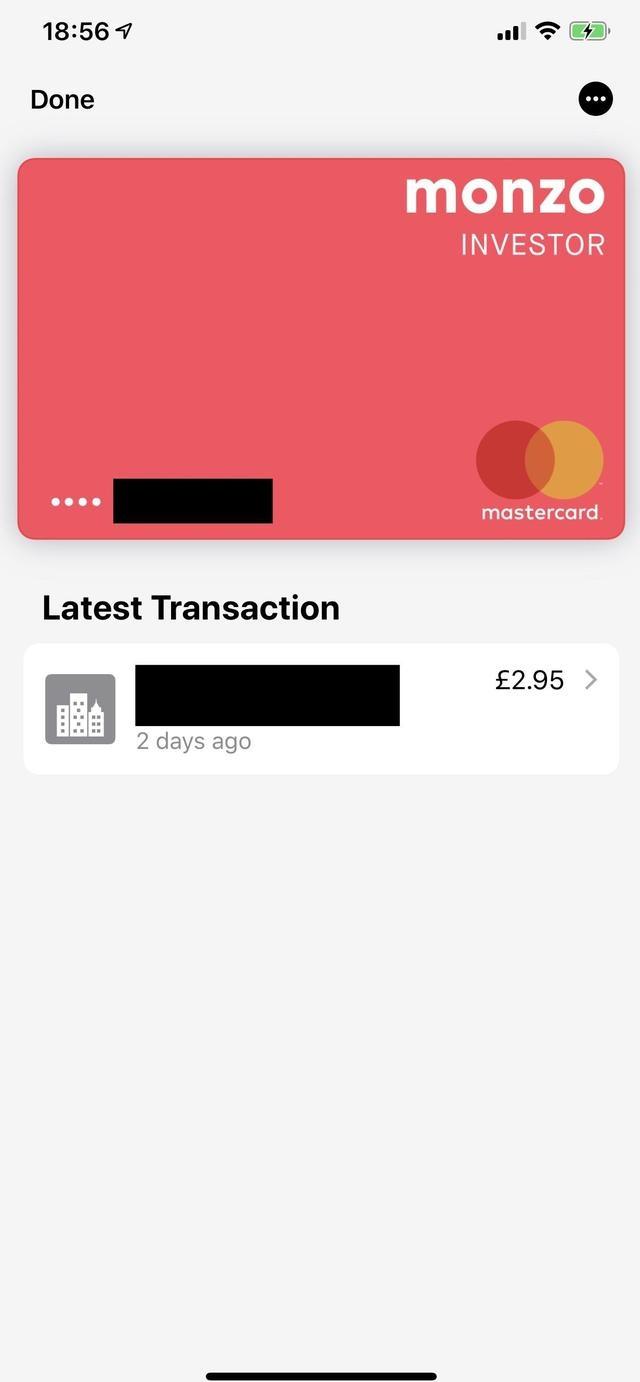Viewport: 640px width, 1382px height.
Task: Open the more options ellipsis menu
Action: [x=595, y=98]
